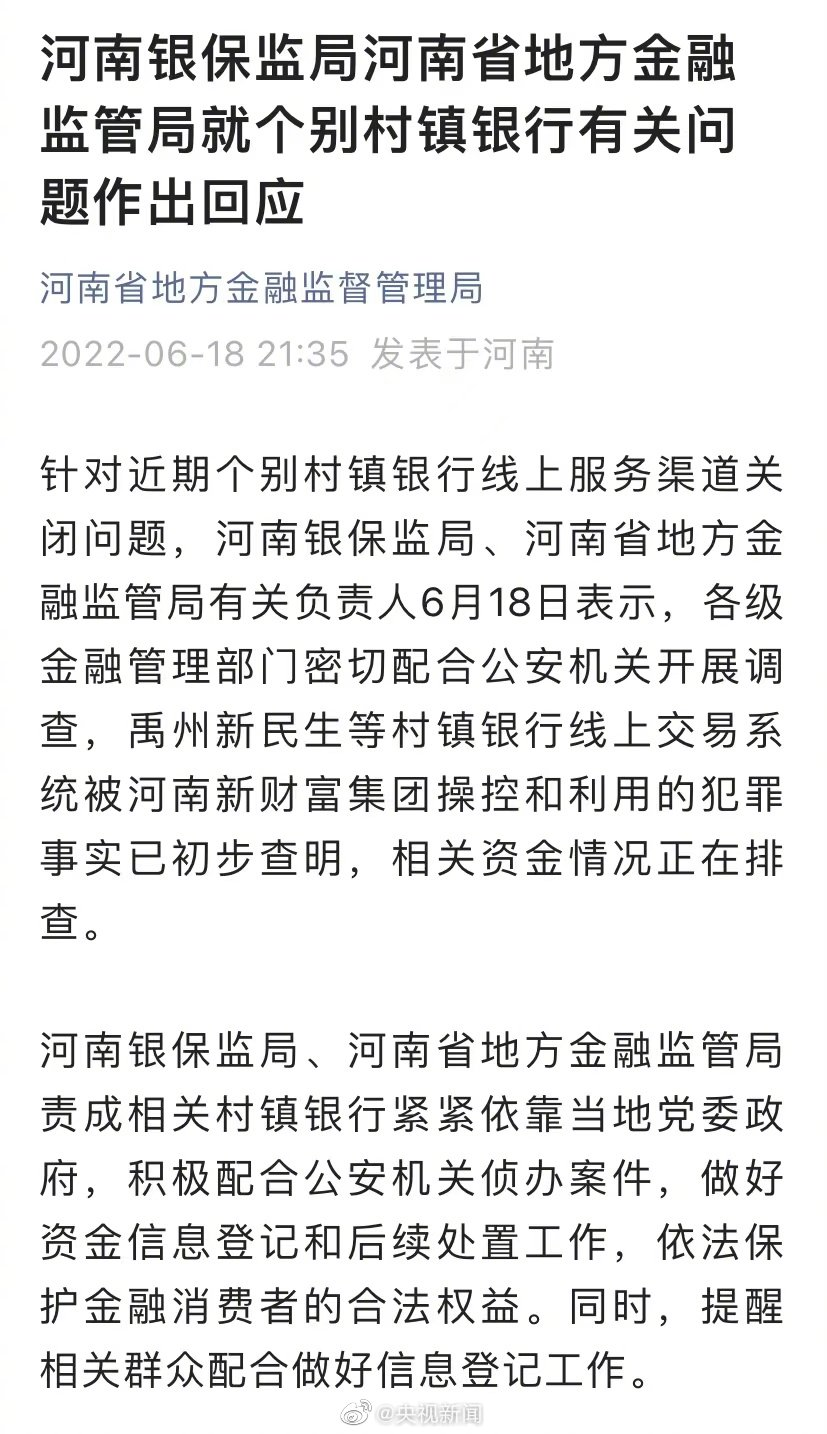Open the 河南省地方金融监督管理局 account link
Viewport: 827px width, 1434px height.
pyautogui.click(x=262, y=288)
